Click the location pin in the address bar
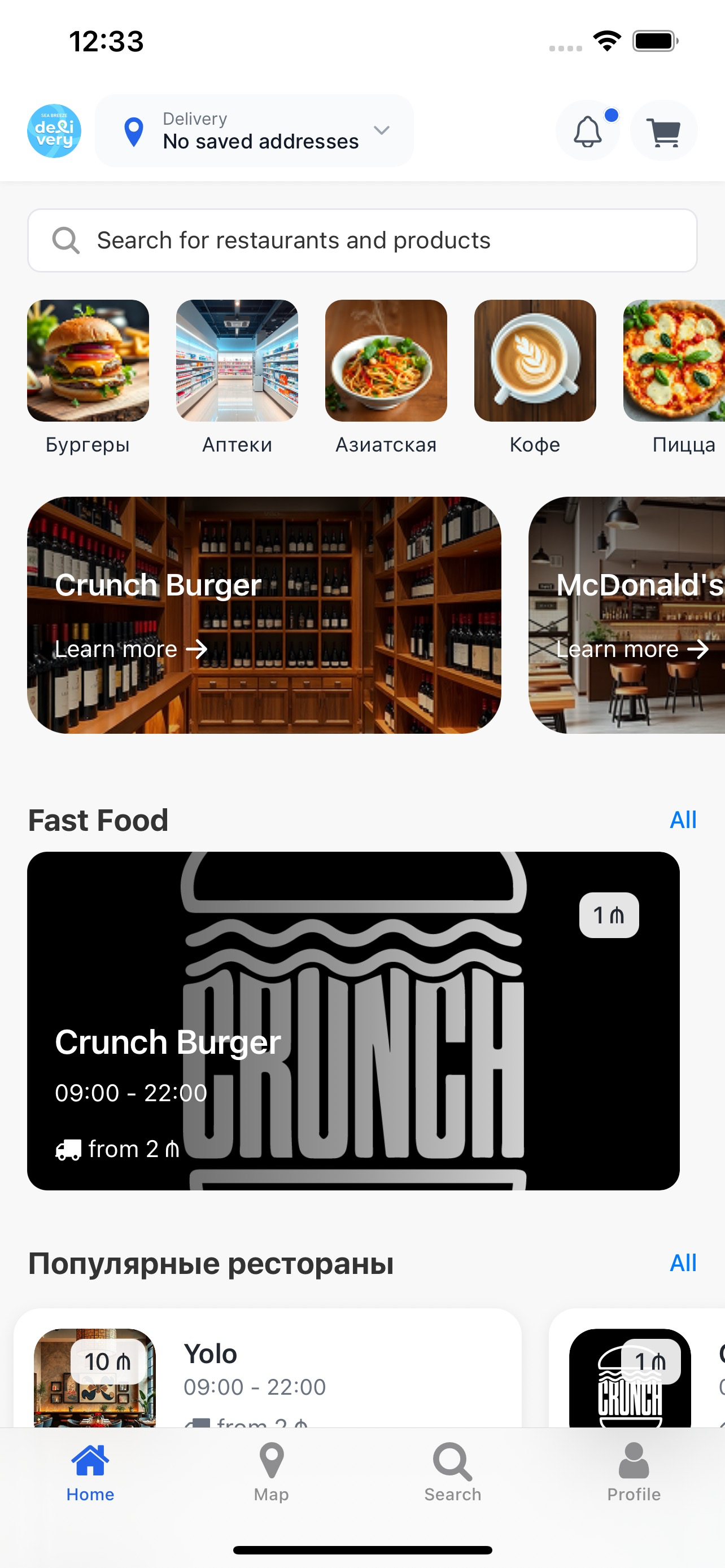 coord(133,130)
